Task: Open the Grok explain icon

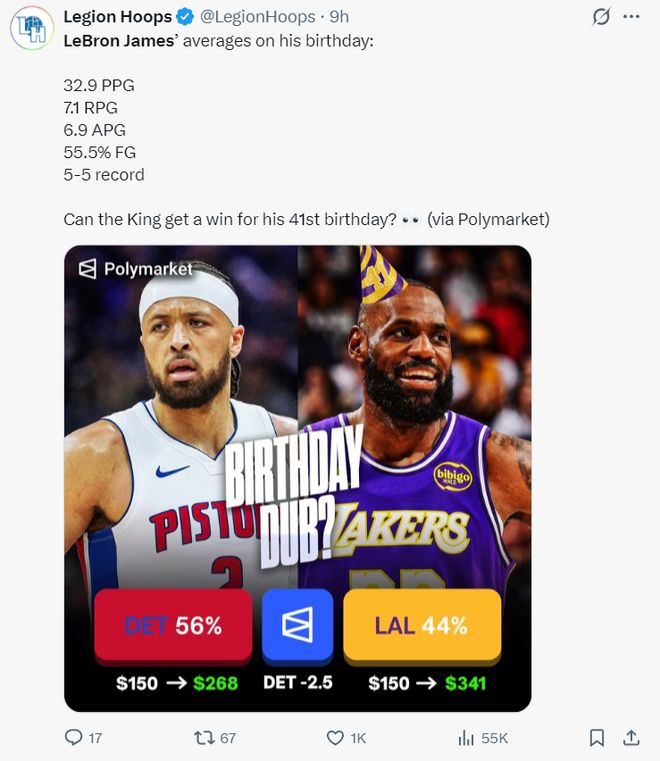Action: coord(601,17)
